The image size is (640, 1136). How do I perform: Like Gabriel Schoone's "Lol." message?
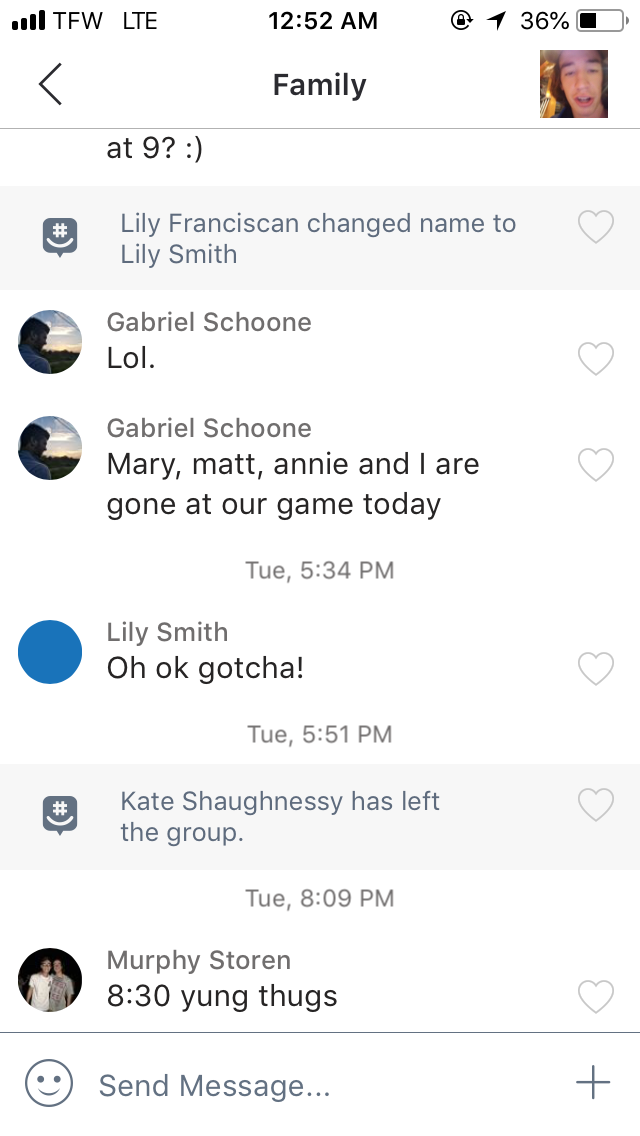point(596,358)
